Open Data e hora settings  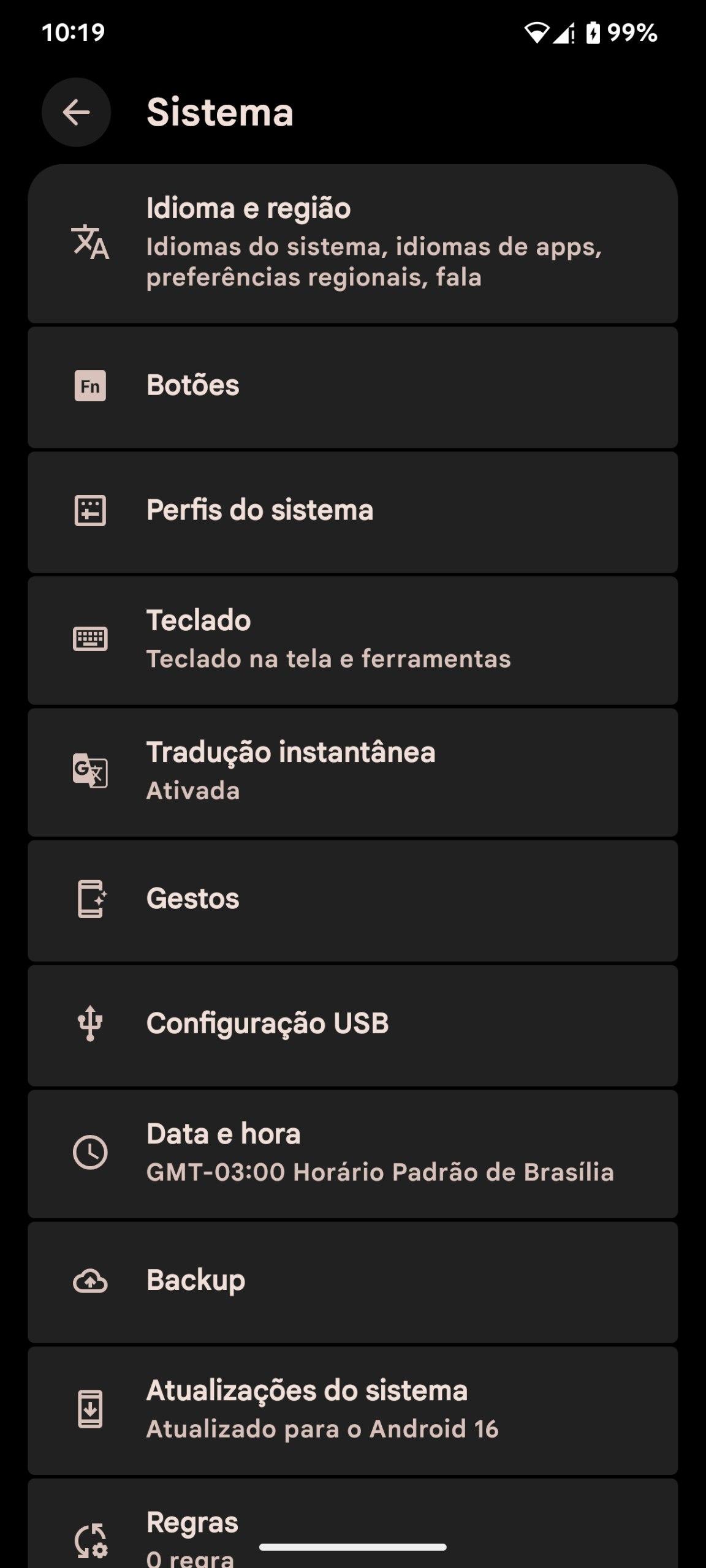pyautogui.click(x=352, y=1153)
